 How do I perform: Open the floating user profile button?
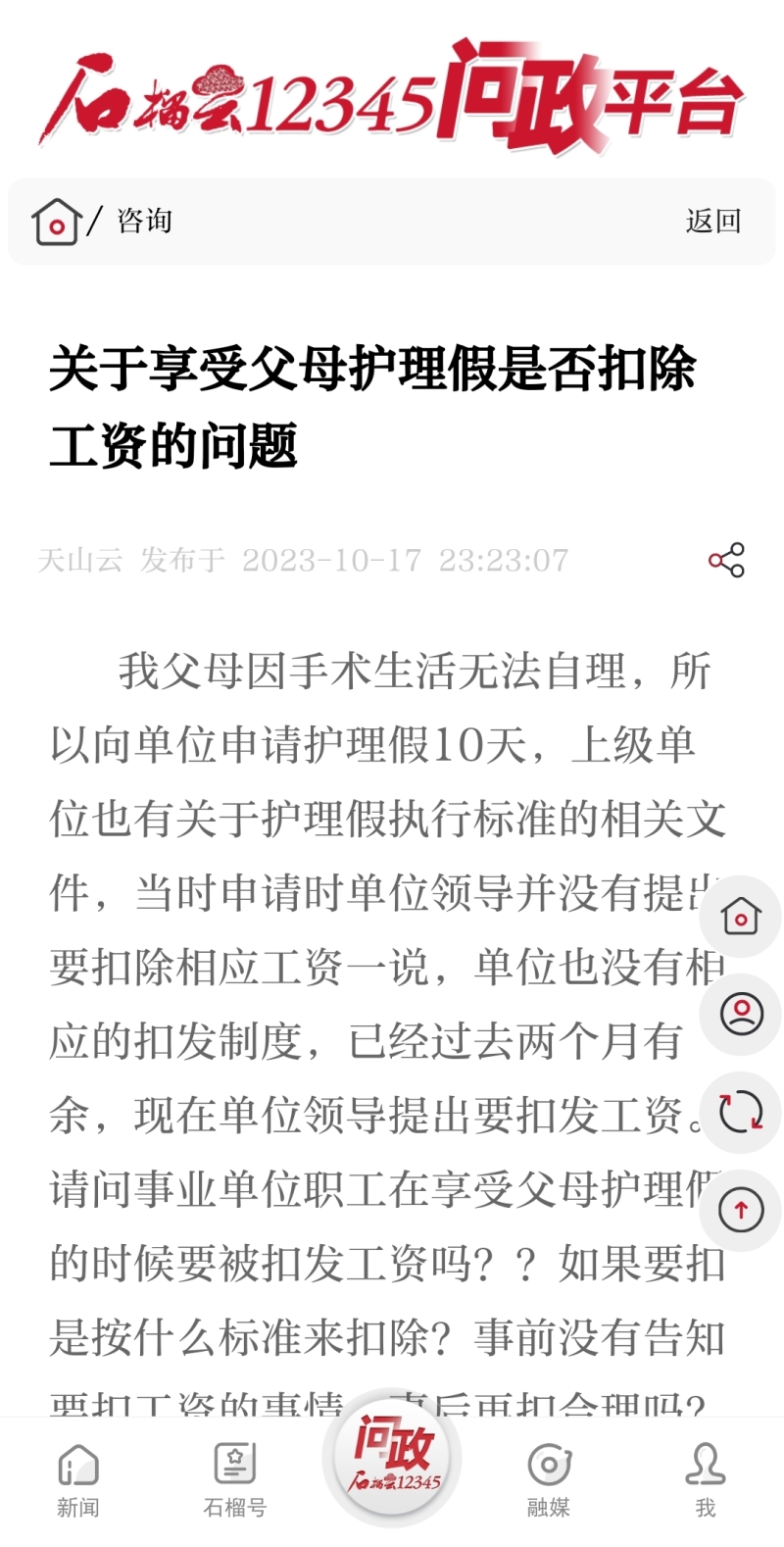pyautogui.click(x=741, y=1014)
